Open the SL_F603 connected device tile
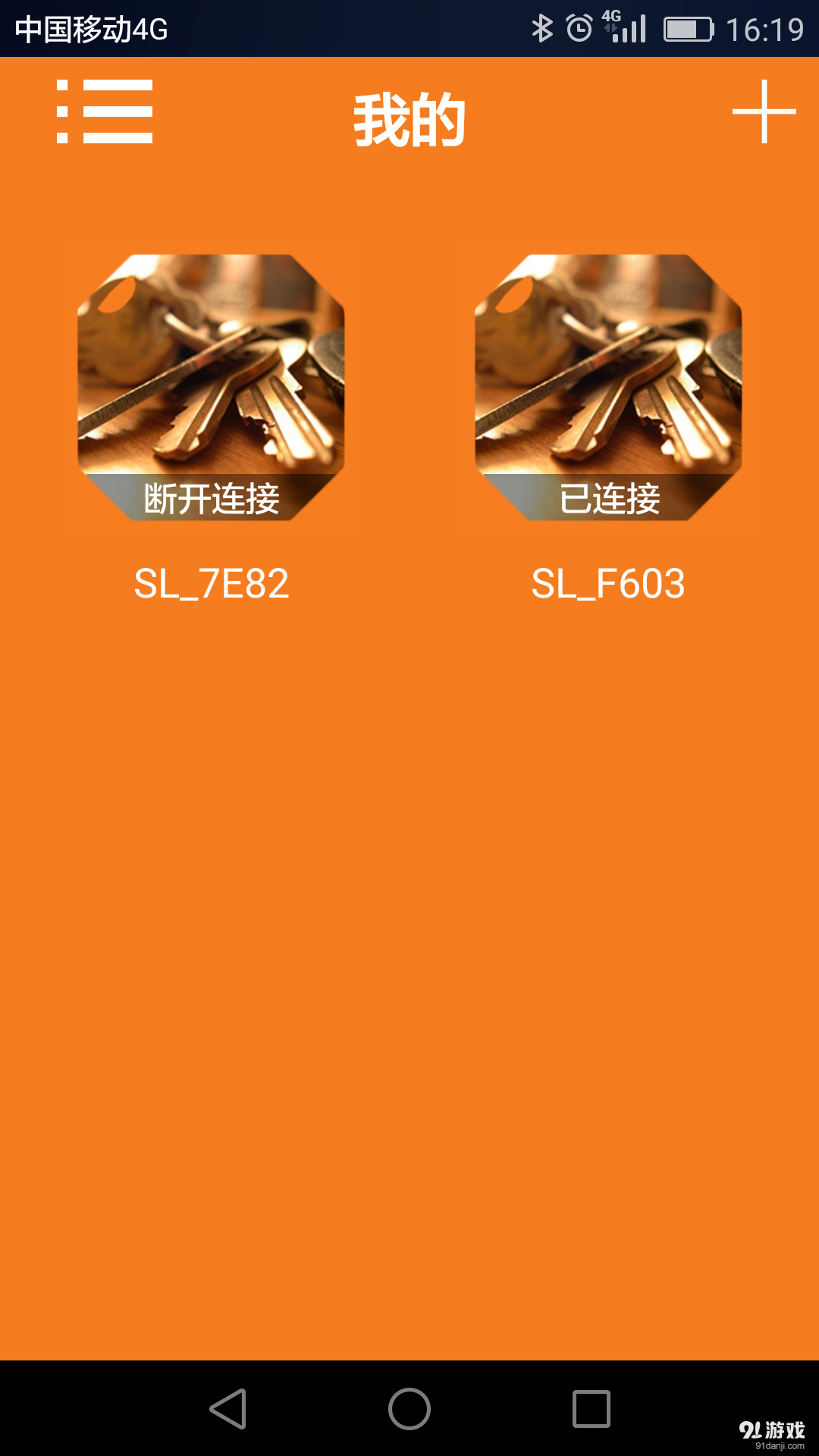Image resolution: width=819 pixels, height=1456 pixels. pyautogui.click(x=608, y=388)
